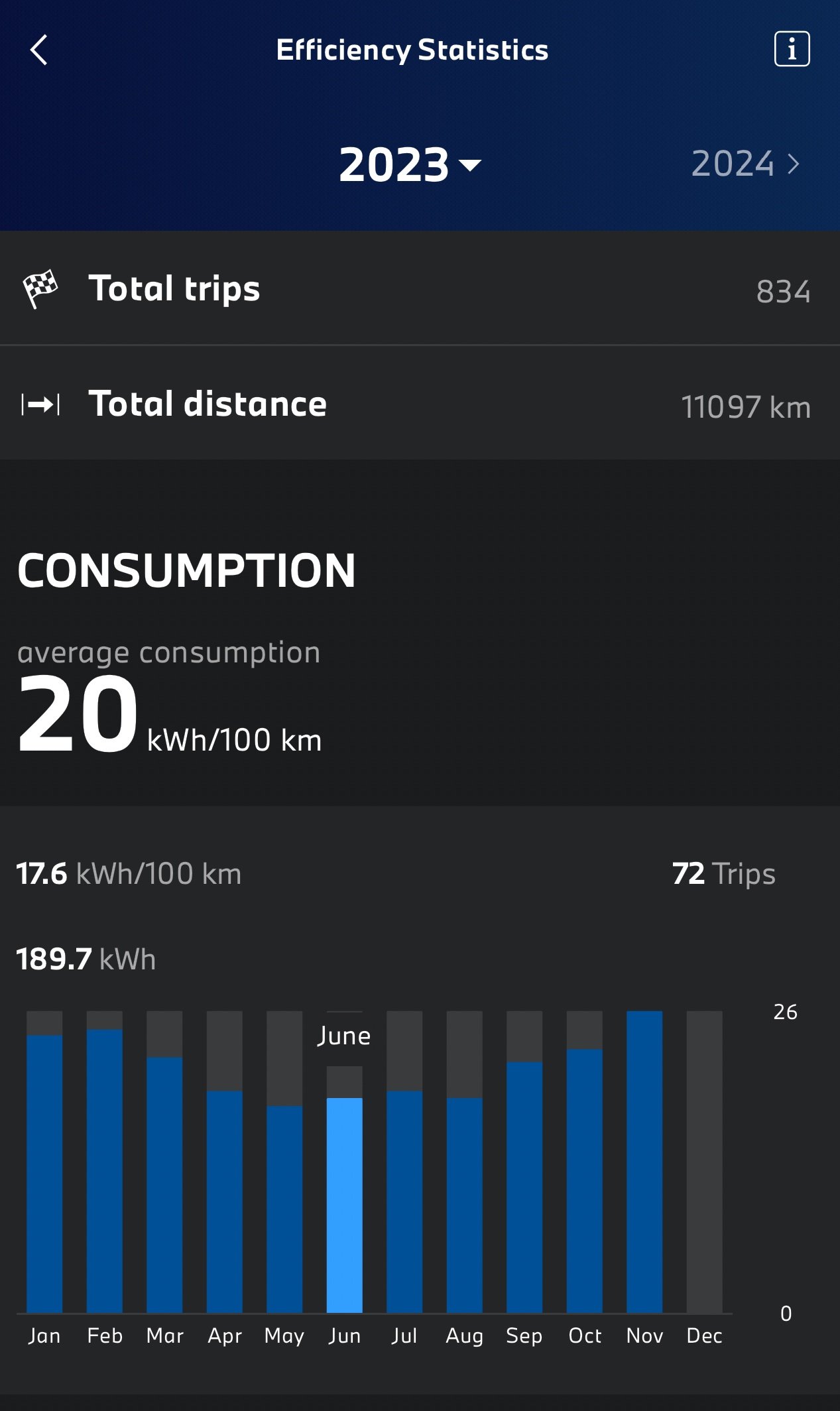
Task: Select the Jan bar in chart
Action: point(44,1162)
